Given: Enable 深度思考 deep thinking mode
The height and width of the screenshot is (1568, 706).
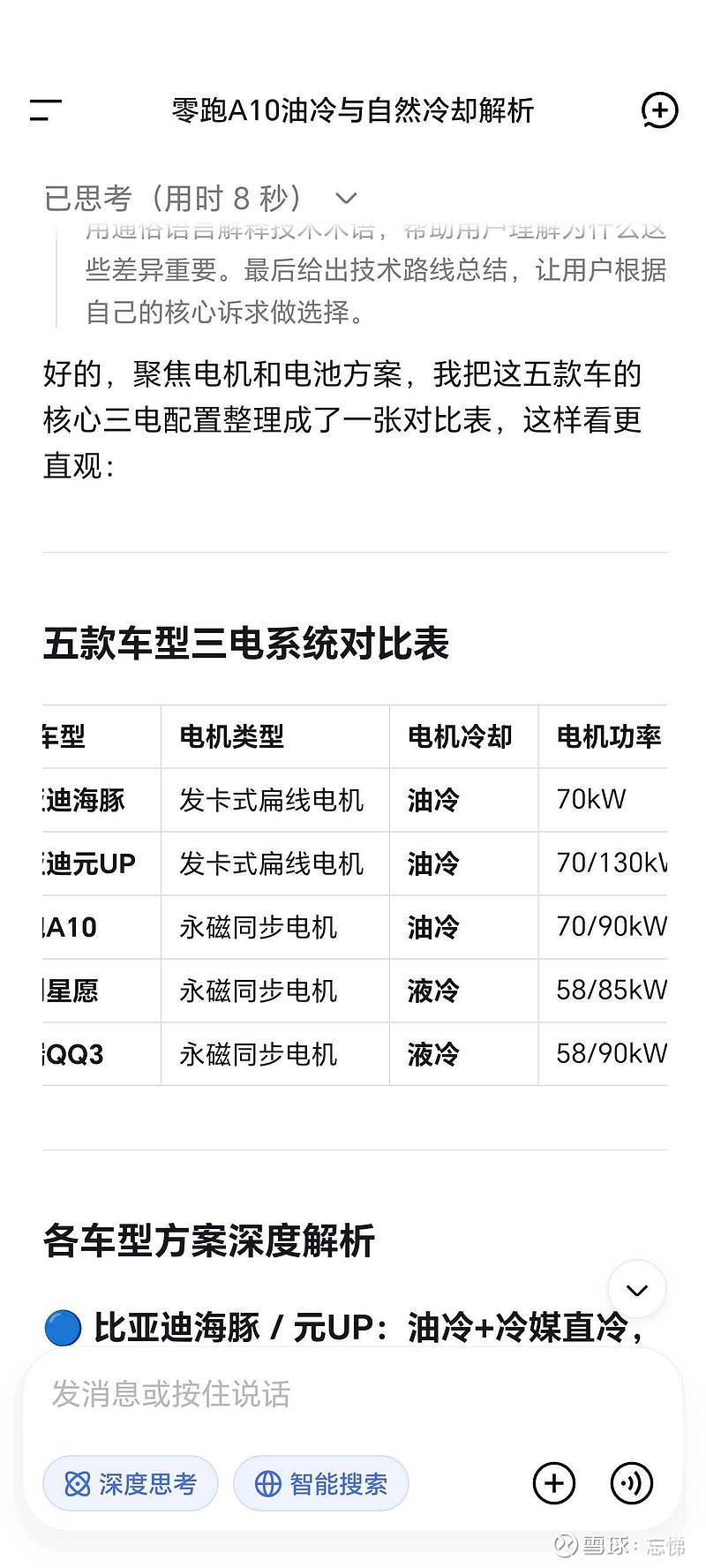Looking at the screenshot, I should (130, 1484).
